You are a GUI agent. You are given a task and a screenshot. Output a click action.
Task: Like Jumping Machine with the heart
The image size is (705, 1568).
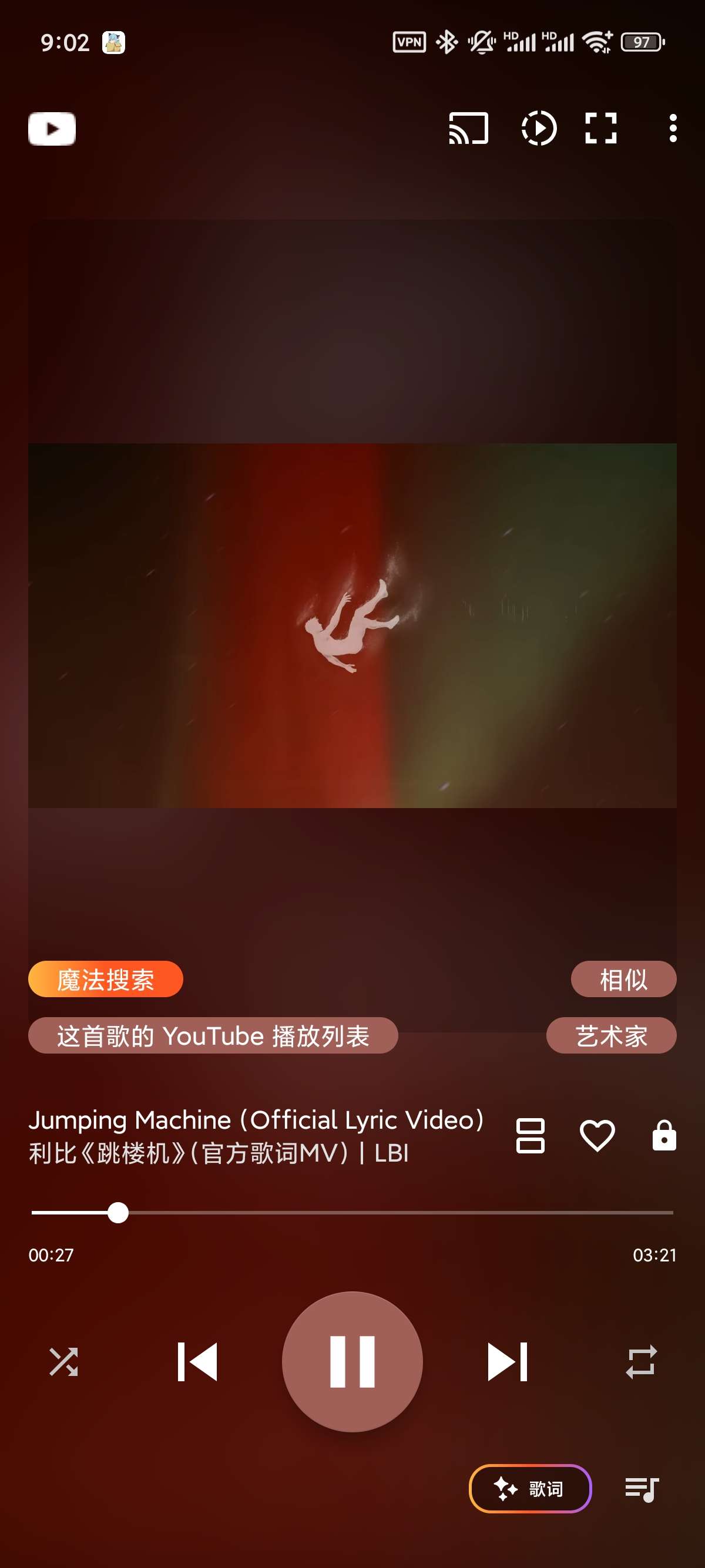coord(597,1136)
